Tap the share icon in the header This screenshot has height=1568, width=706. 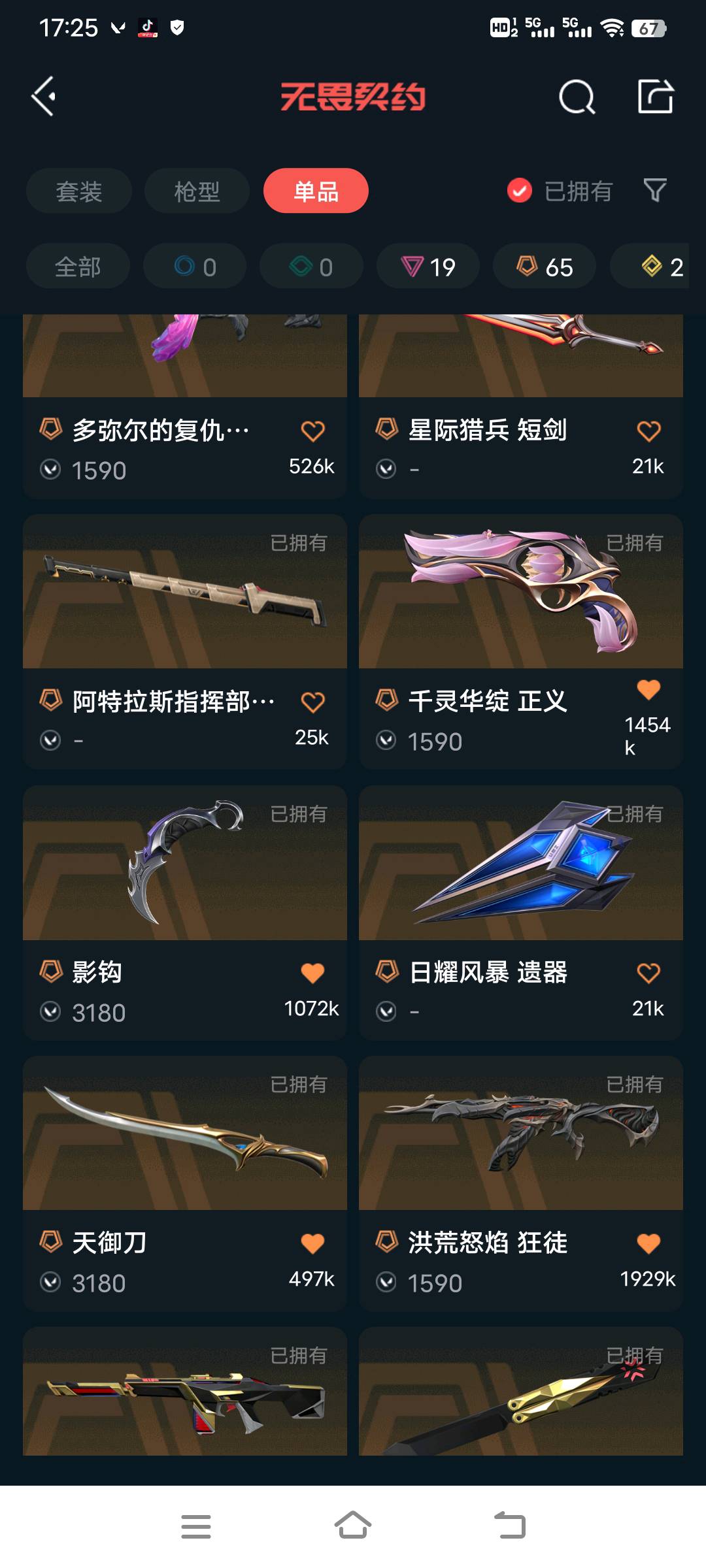pyautogui.click(x=656, y=97)
